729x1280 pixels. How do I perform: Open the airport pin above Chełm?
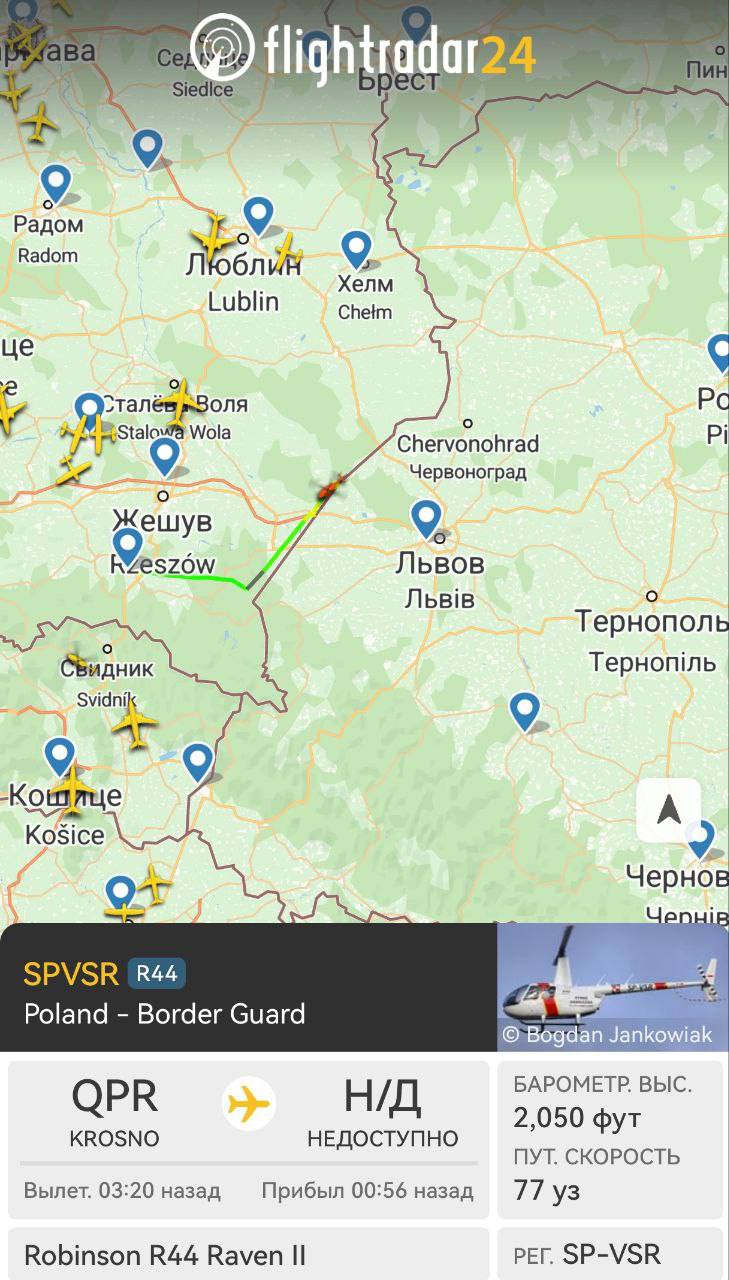pos(356,249)
